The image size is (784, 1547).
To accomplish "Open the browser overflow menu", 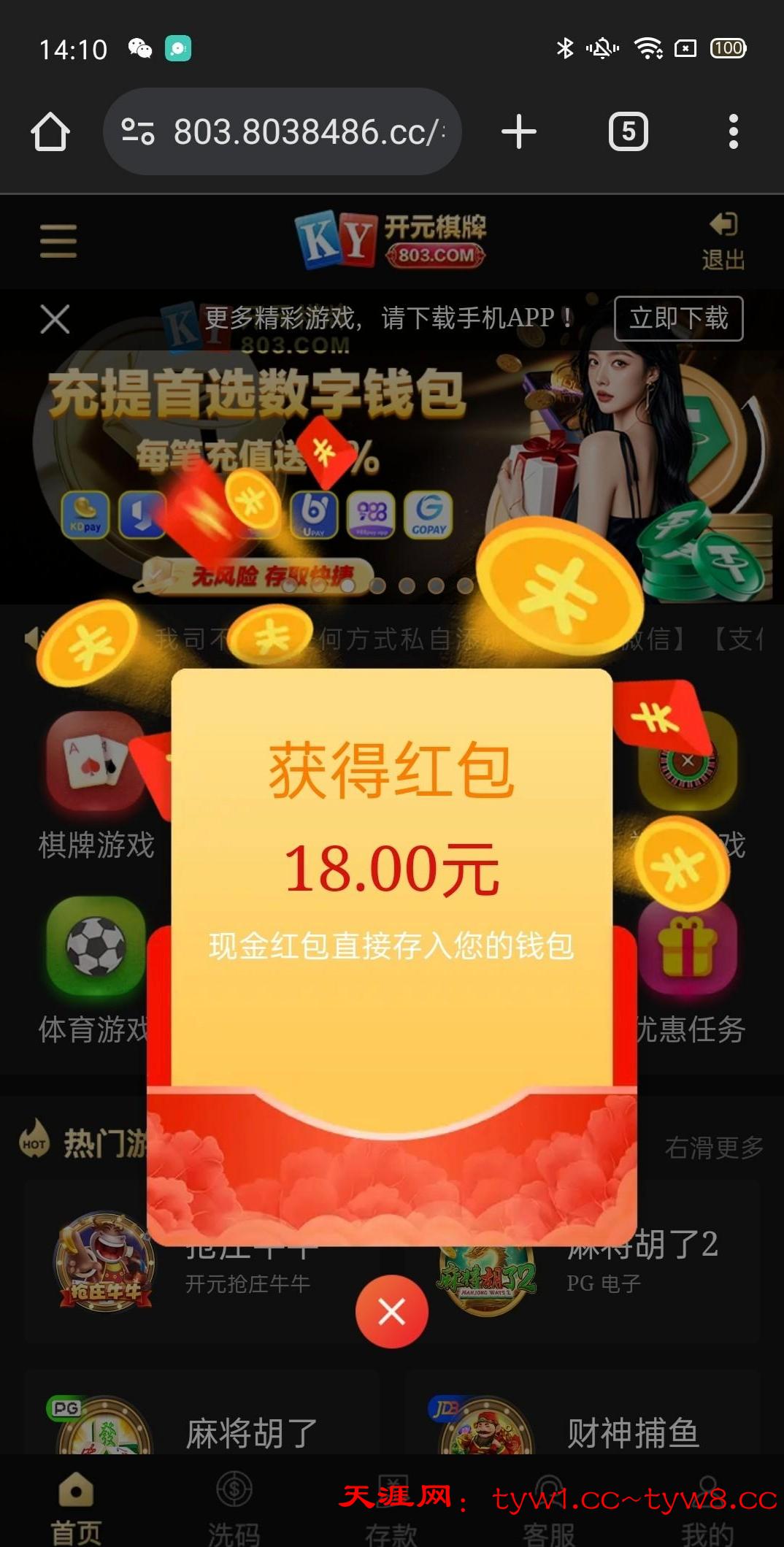I will (733, 132).
